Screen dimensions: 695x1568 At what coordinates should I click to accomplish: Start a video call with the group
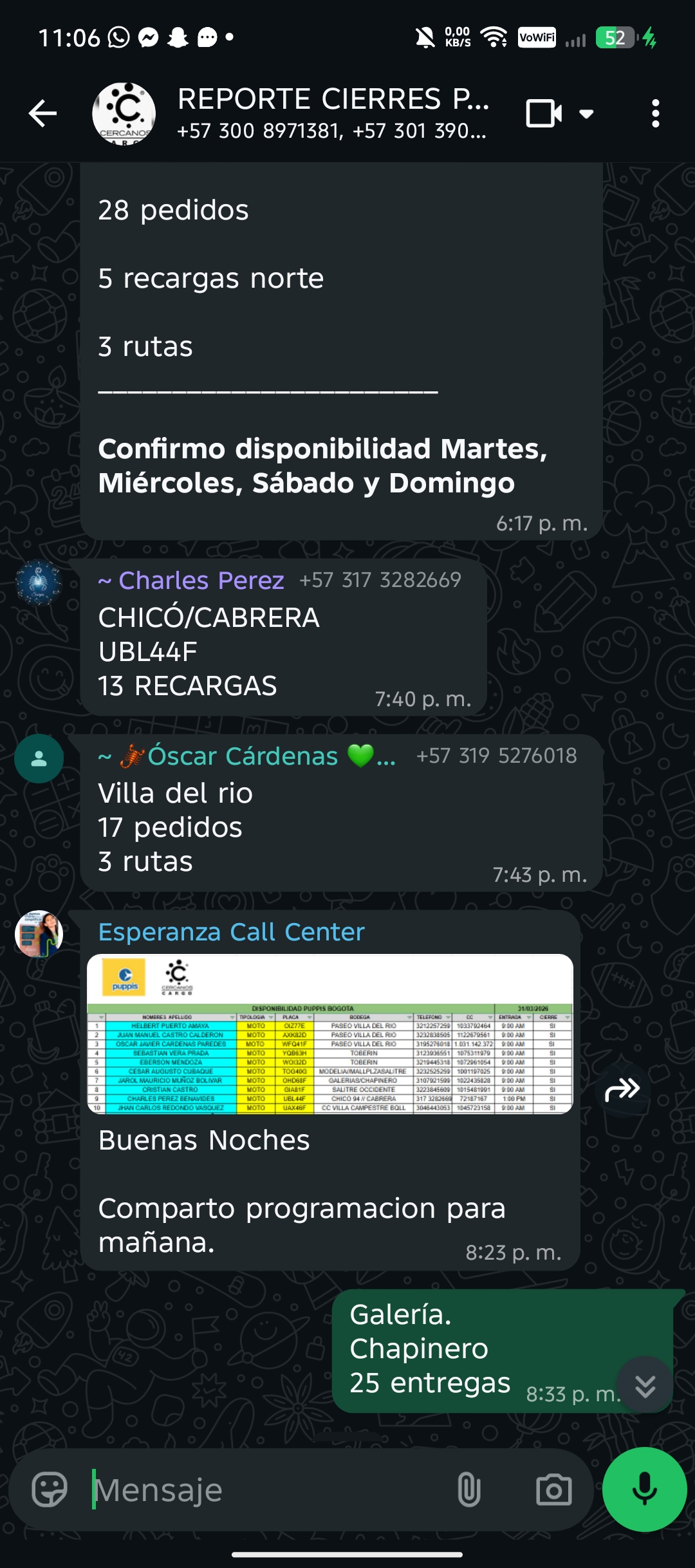point(544,114)
